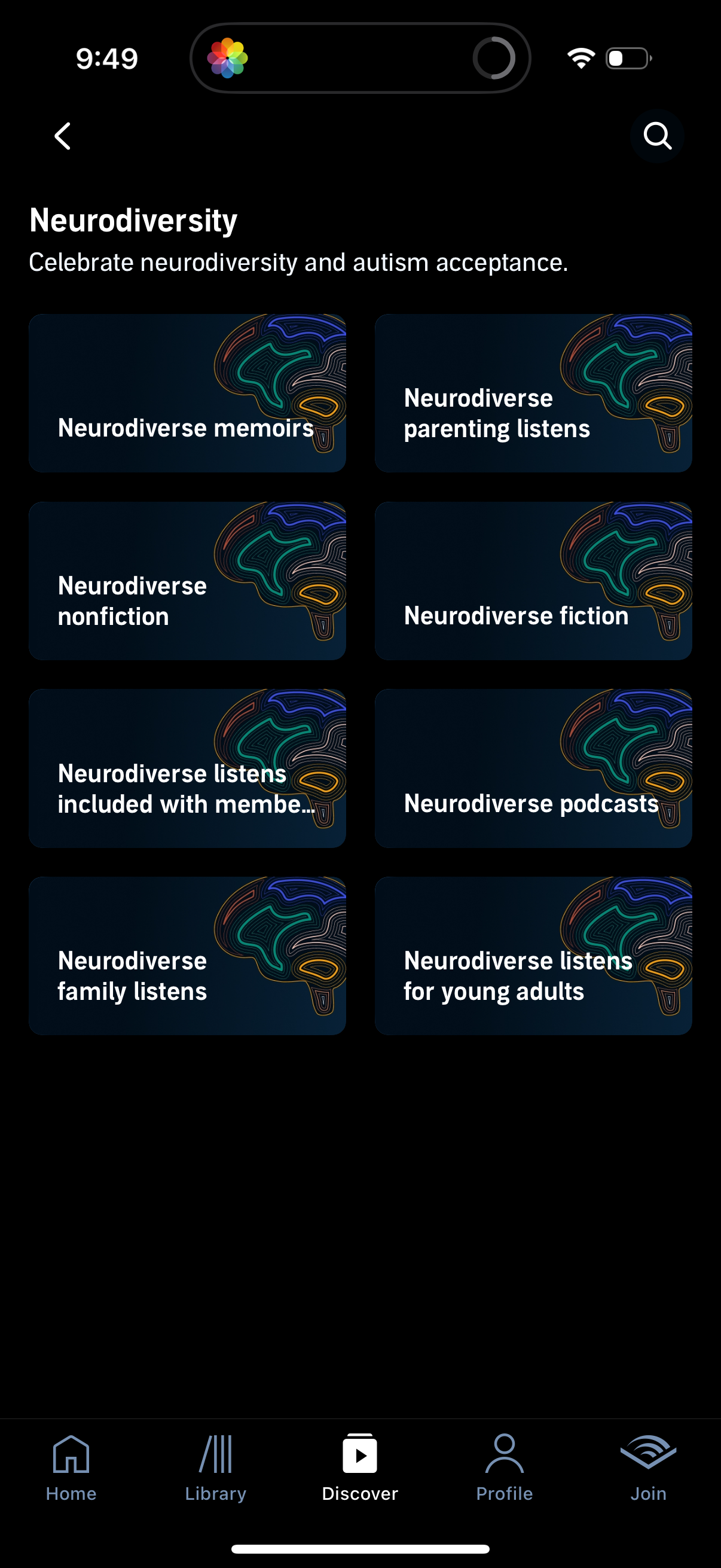Tap the Photos icon in the Dynamic Island
This screenshot has height=1568, width=721.
(x=230, y=58)
